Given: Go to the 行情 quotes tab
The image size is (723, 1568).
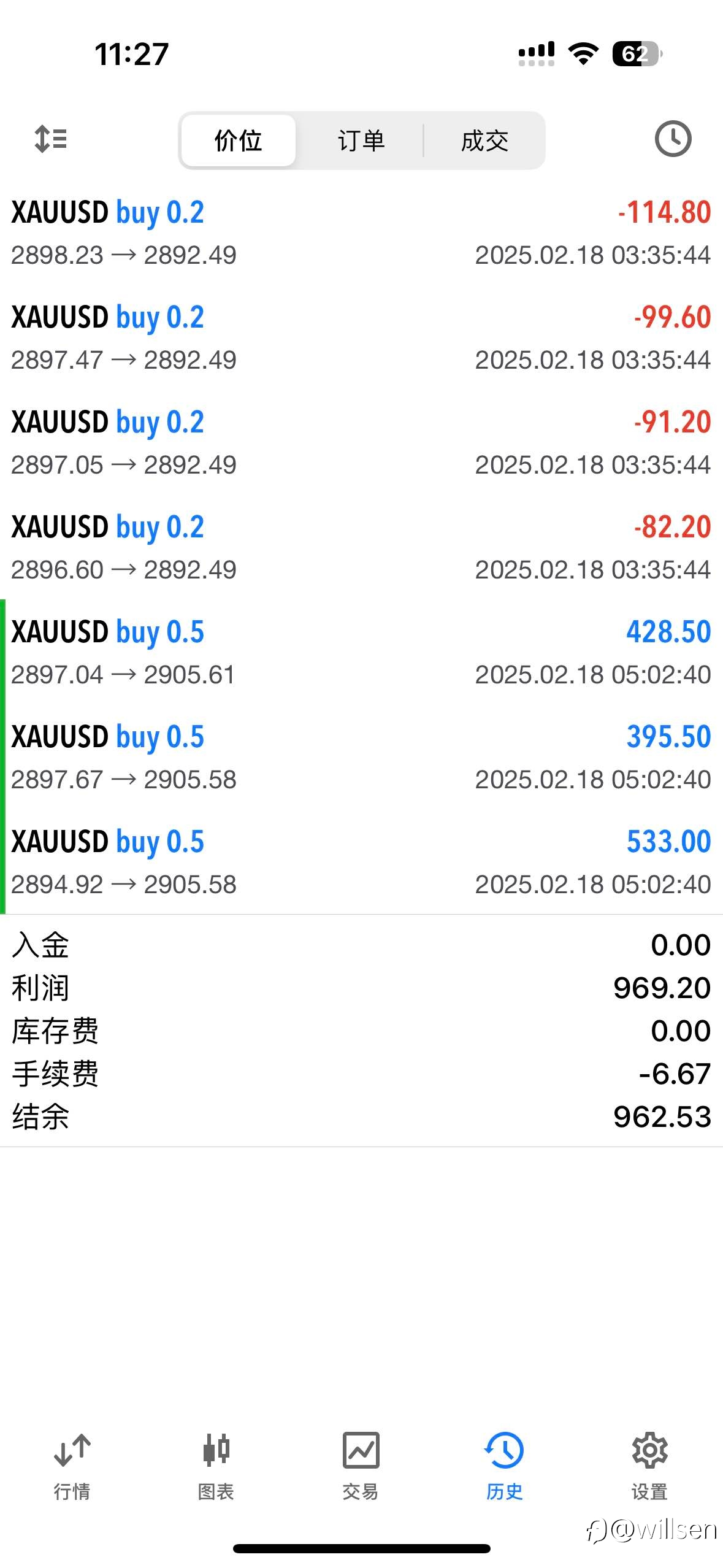Looking at the screenshot, I should 72,1466.
